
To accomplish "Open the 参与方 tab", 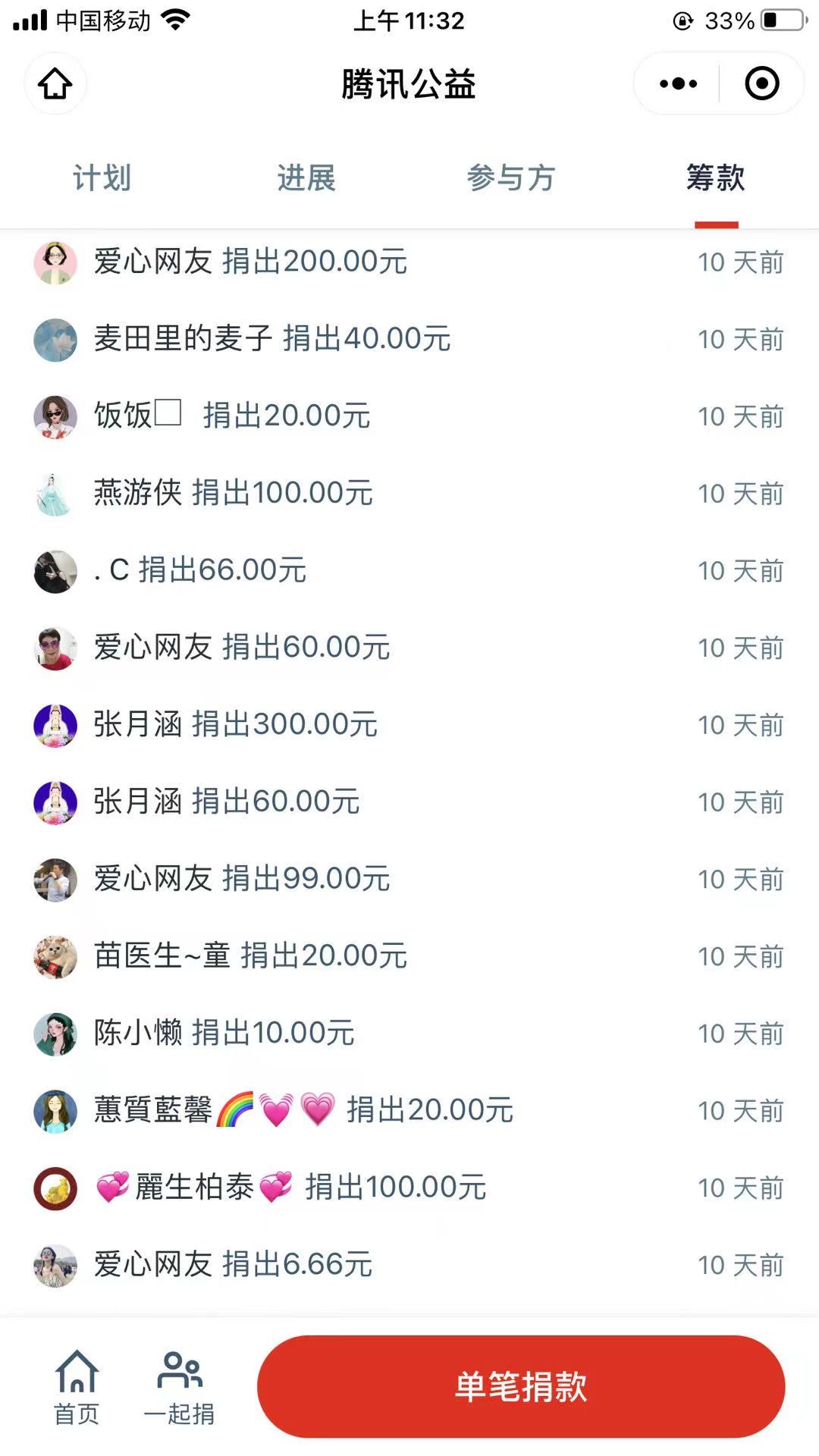I will pos(511,178).
